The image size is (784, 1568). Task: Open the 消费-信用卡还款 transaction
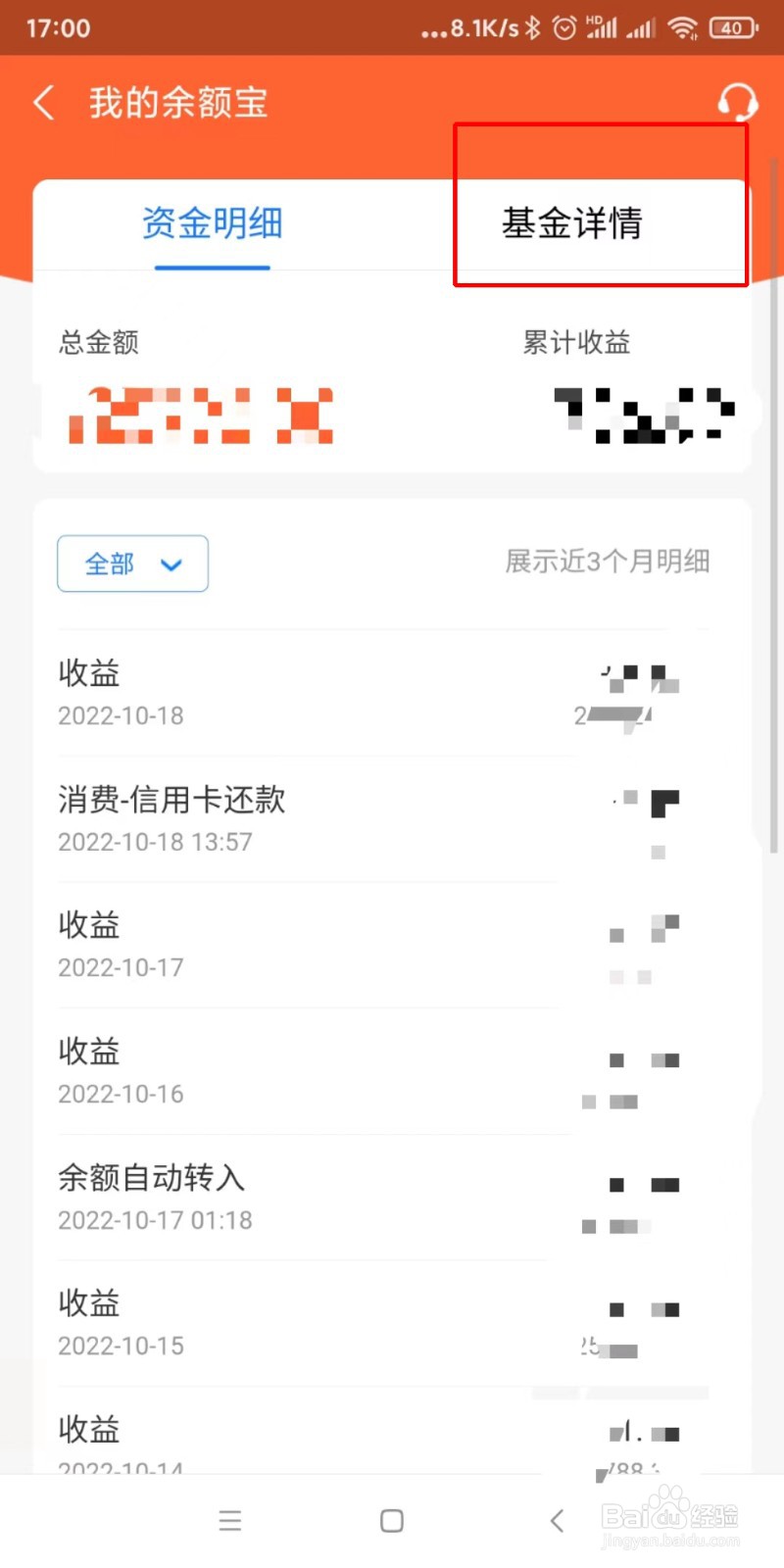(392, 819)
